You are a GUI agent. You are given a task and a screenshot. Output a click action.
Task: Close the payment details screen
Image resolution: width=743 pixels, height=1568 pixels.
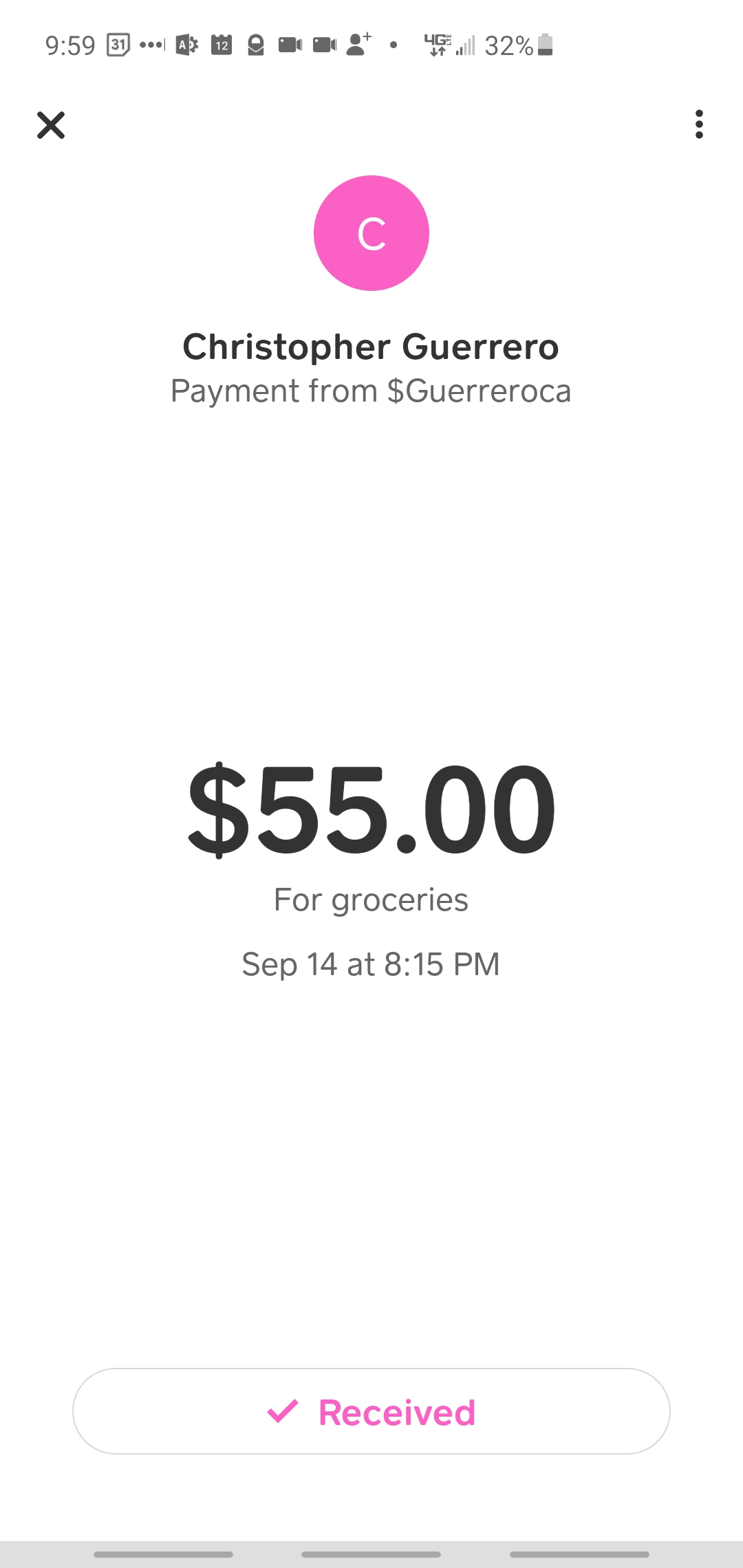coord(51,125)
